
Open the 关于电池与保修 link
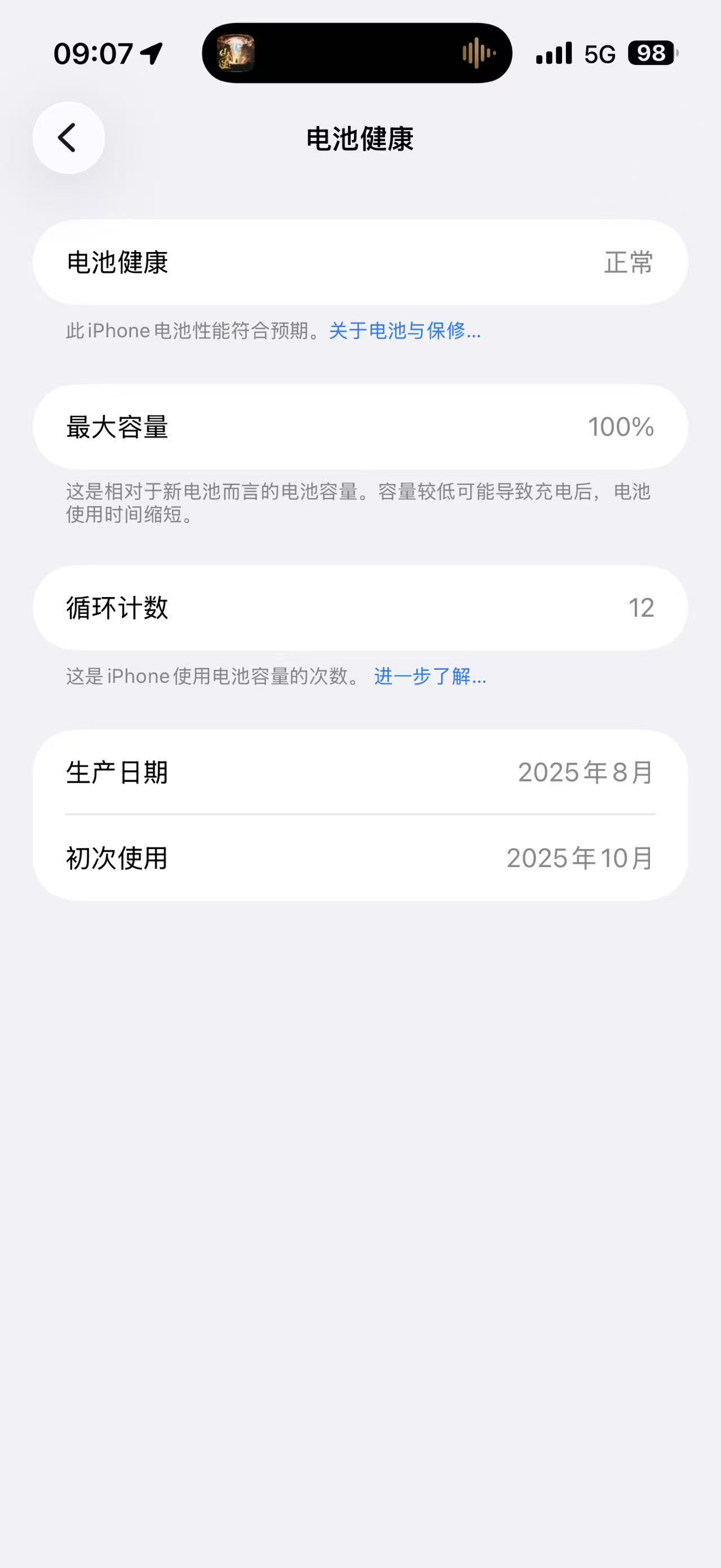405,330
